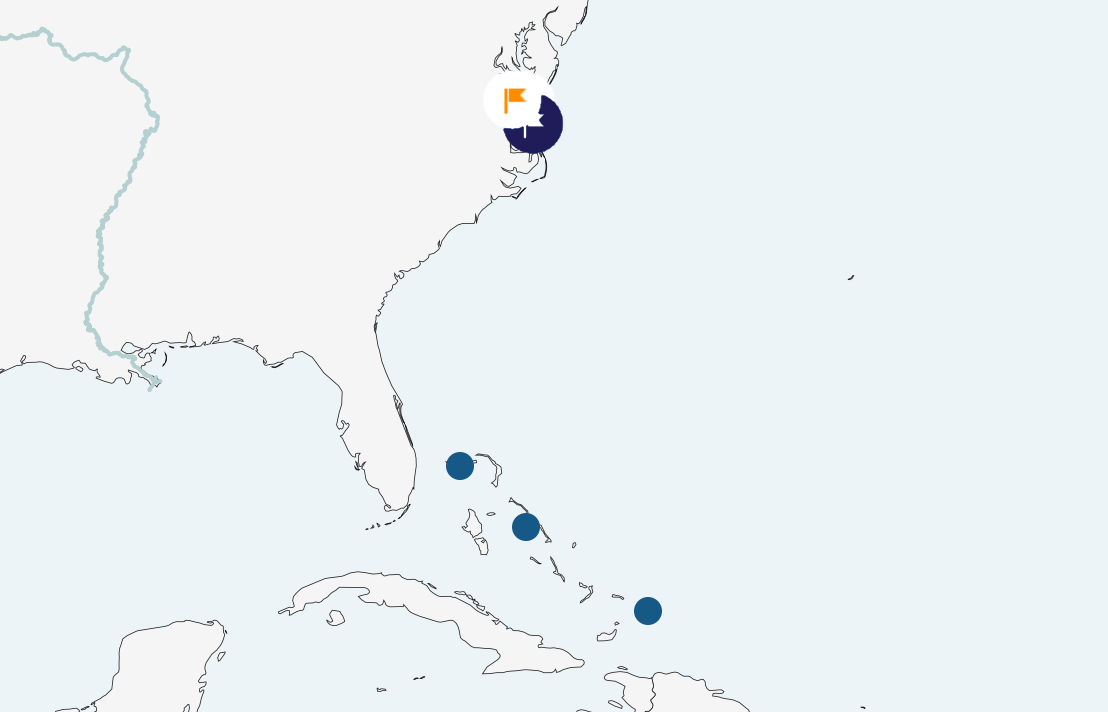Select the blue dot just east of Florida

point(460,466)
